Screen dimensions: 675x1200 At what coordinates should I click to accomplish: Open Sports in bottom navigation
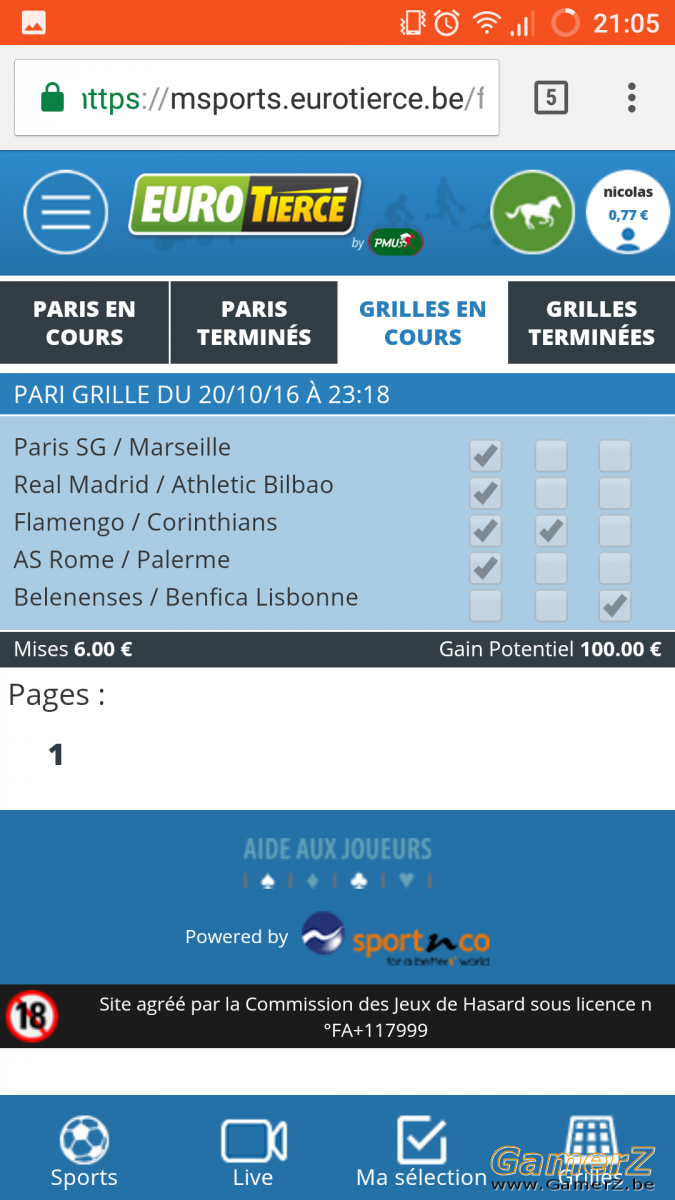pos(84,1152)
